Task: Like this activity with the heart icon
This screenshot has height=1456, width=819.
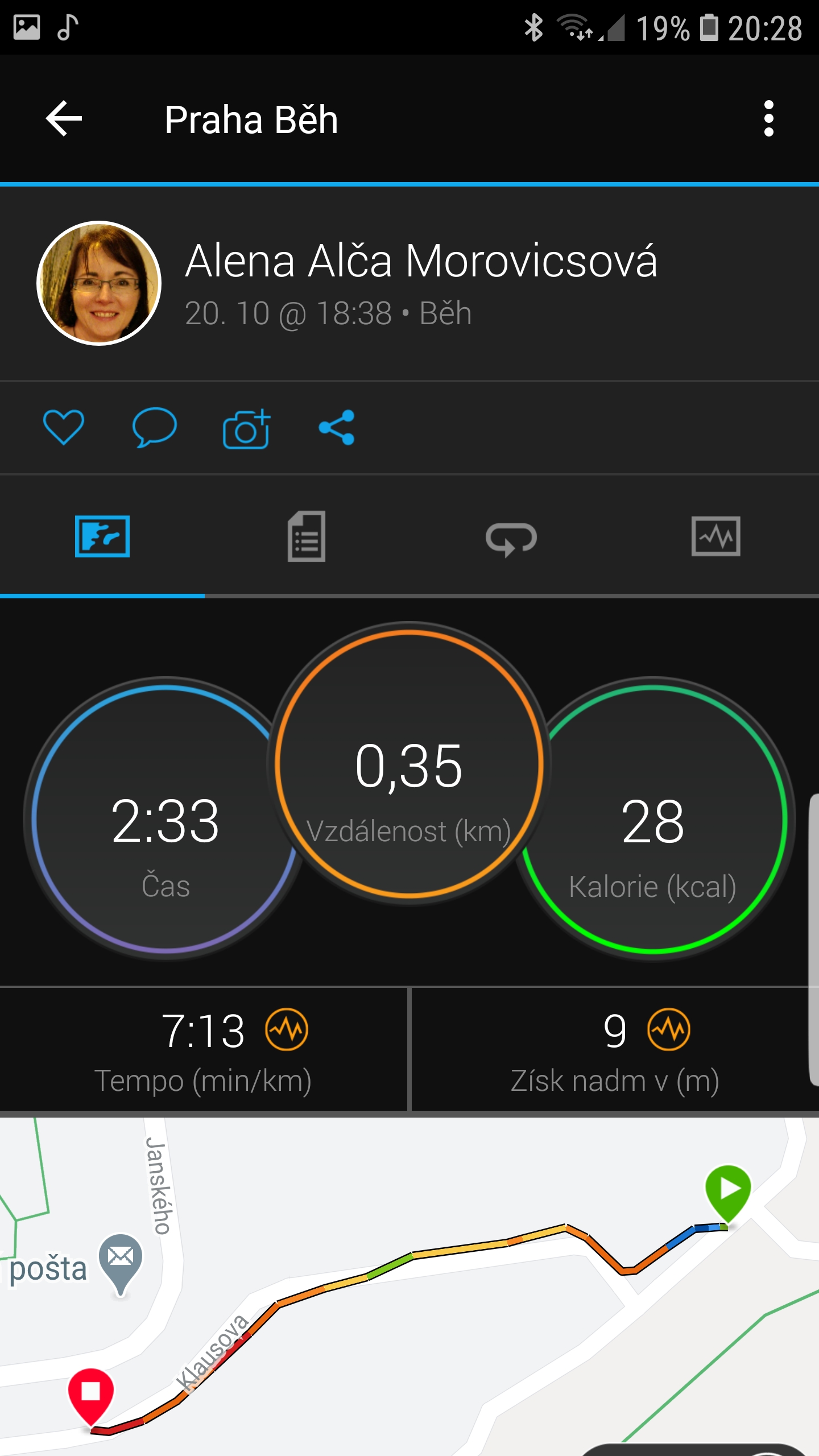Action: click(63, 427)
